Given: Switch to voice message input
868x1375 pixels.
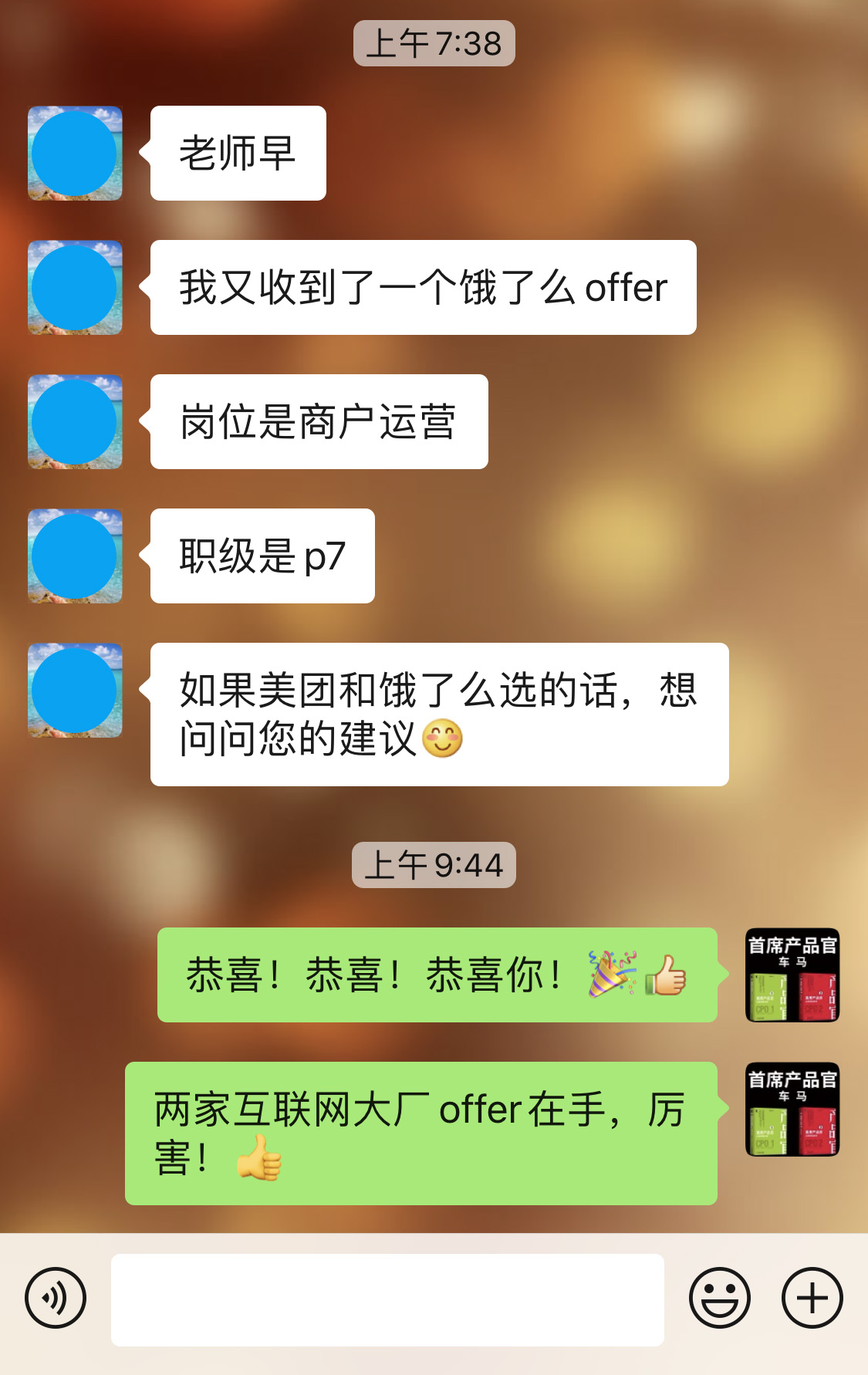Looking at the screenshot, I should pos(56,1298).
